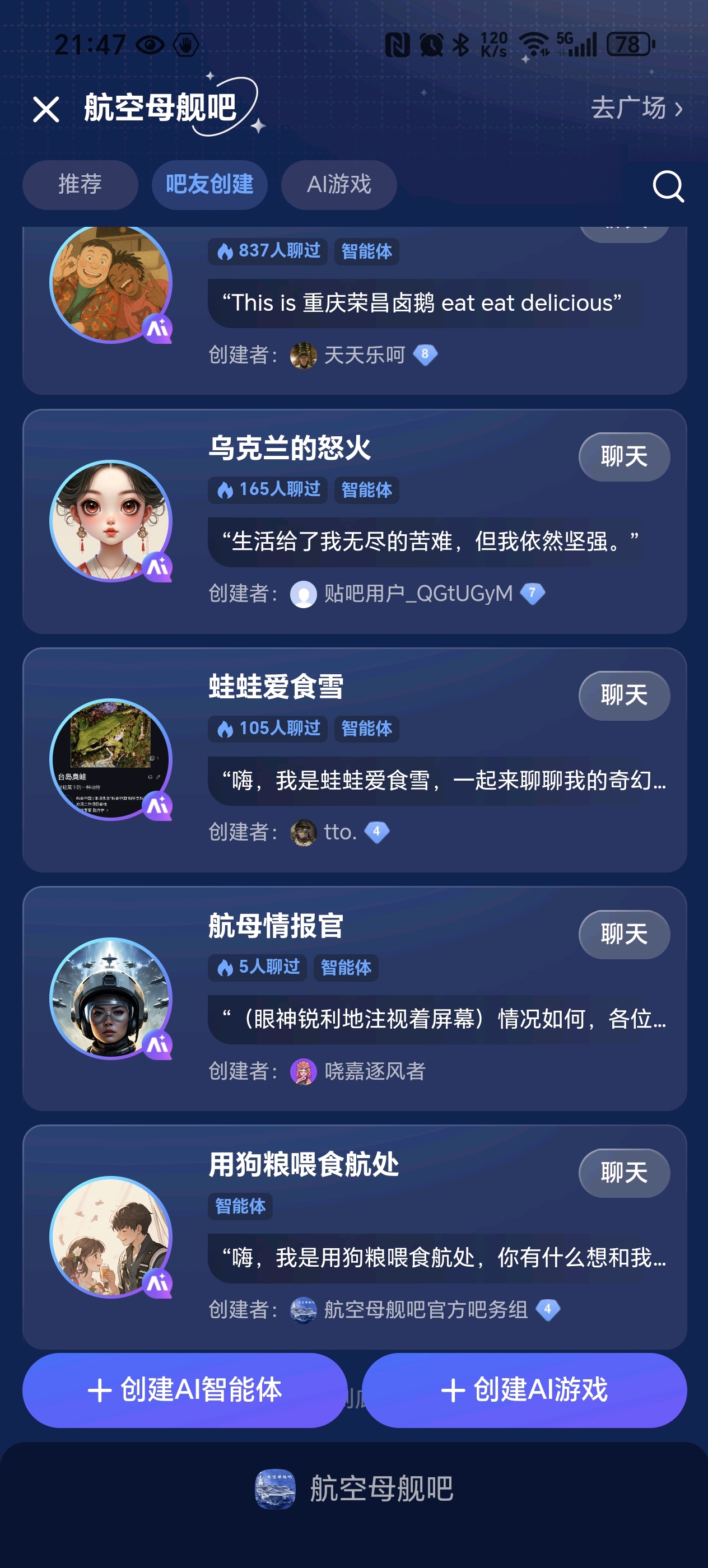
Task: Open the search magnifier icon
Action: point(668,186)
